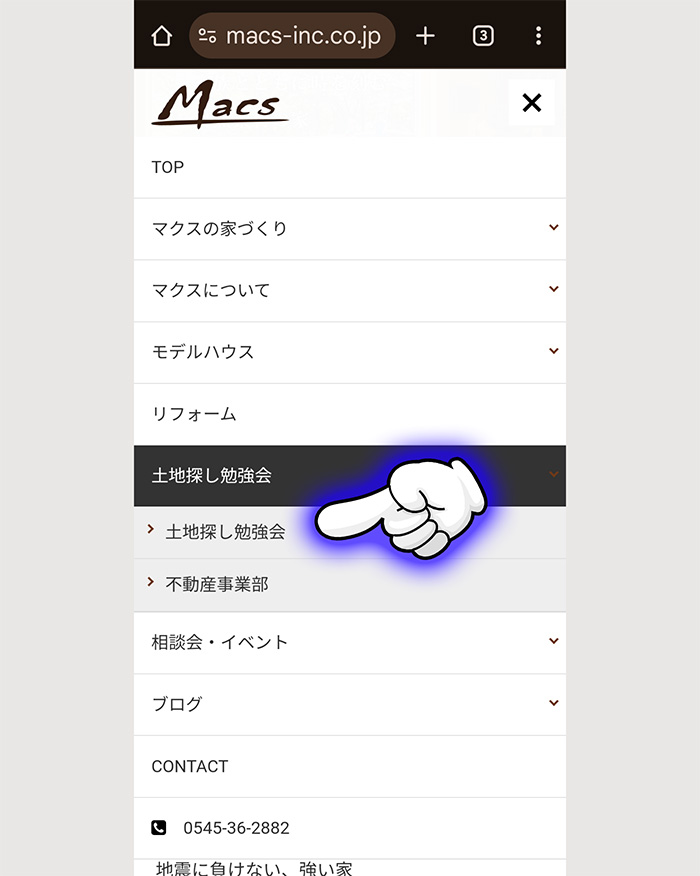The width and height of the screenshot is (700, 876).
Task: Expand the マクスについて section
Action: point(553,290)
